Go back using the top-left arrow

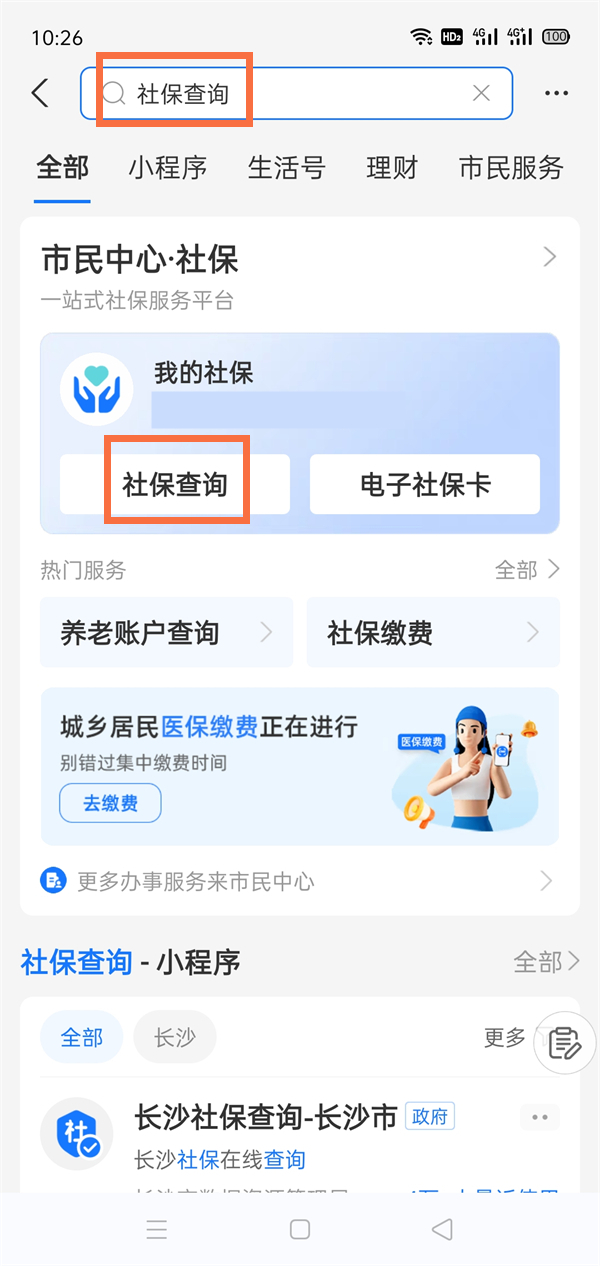pos(40,93)
